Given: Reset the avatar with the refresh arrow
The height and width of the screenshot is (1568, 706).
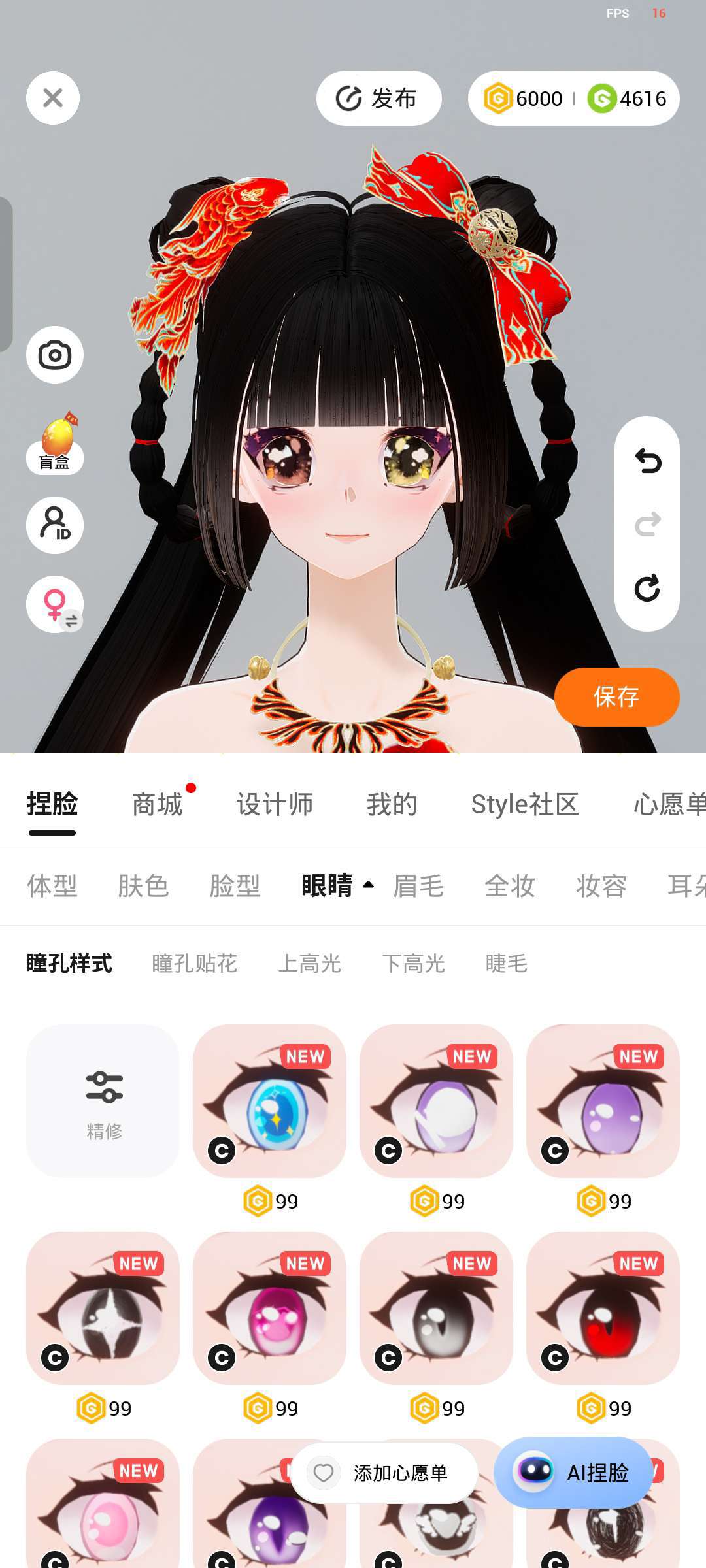Looking at the screenshot, I should (647, 588).
